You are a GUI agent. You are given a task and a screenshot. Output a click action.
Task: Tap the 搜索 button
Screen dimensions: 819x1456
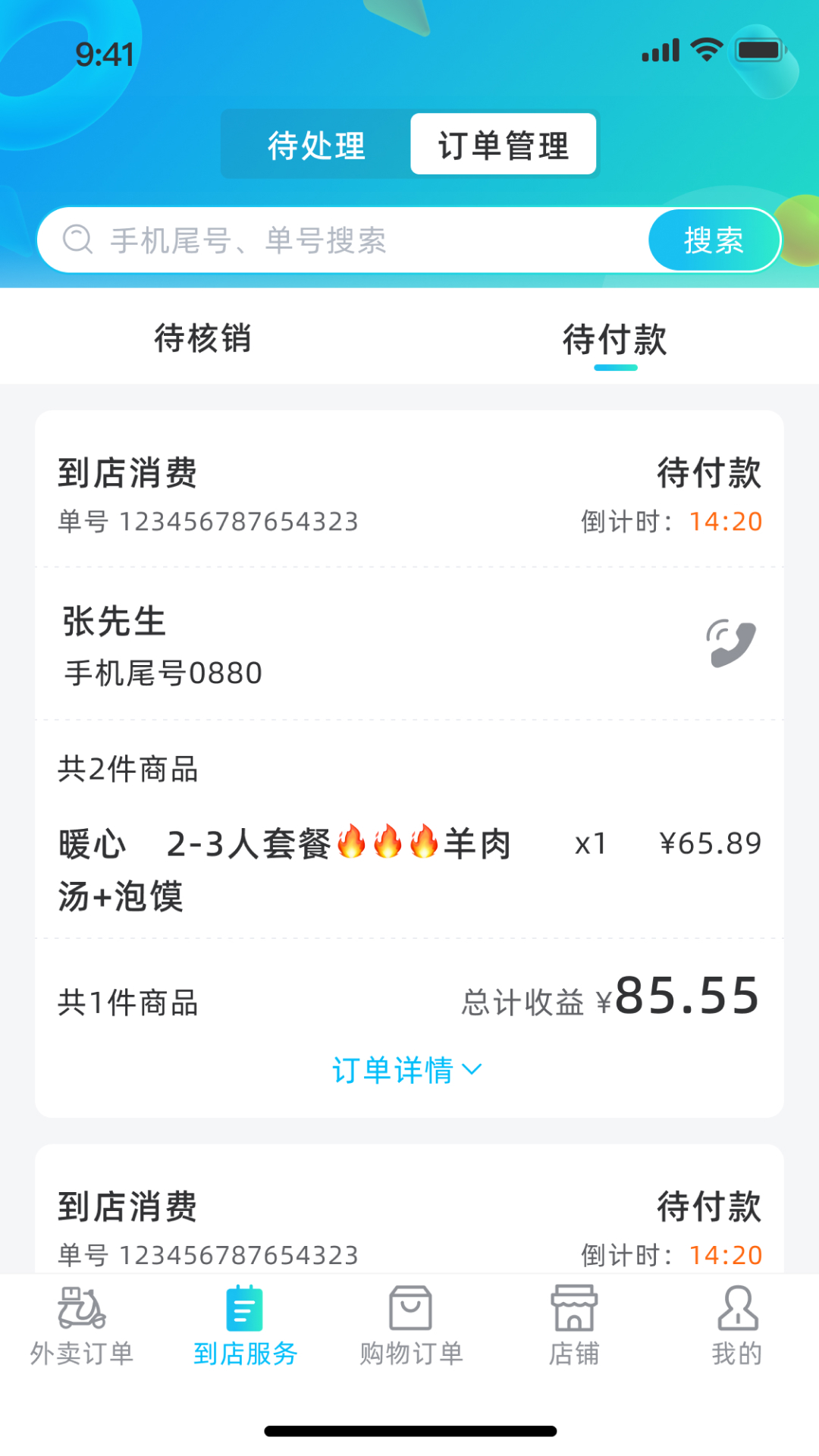tap(713, 240)
